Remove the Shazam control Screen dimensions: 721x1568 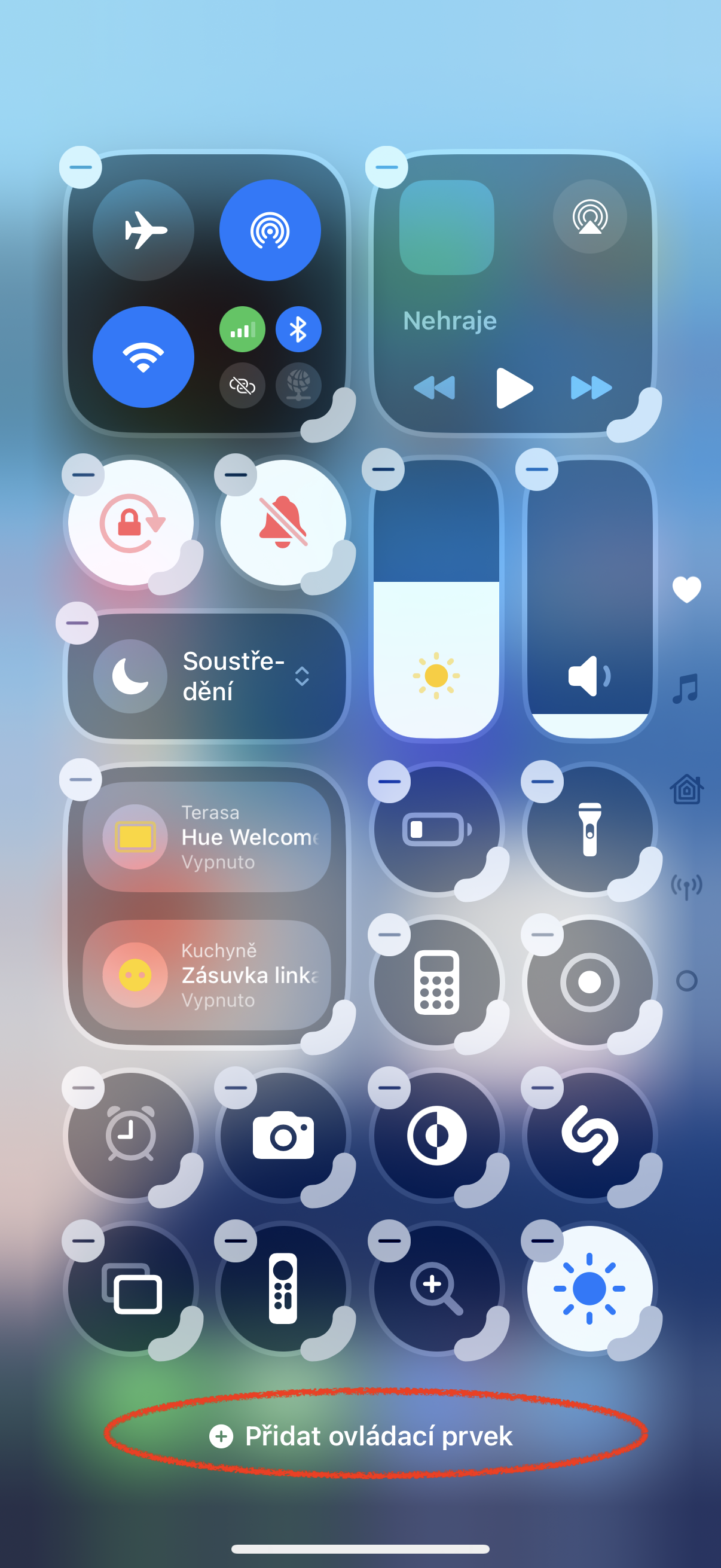click(542, 1088)
